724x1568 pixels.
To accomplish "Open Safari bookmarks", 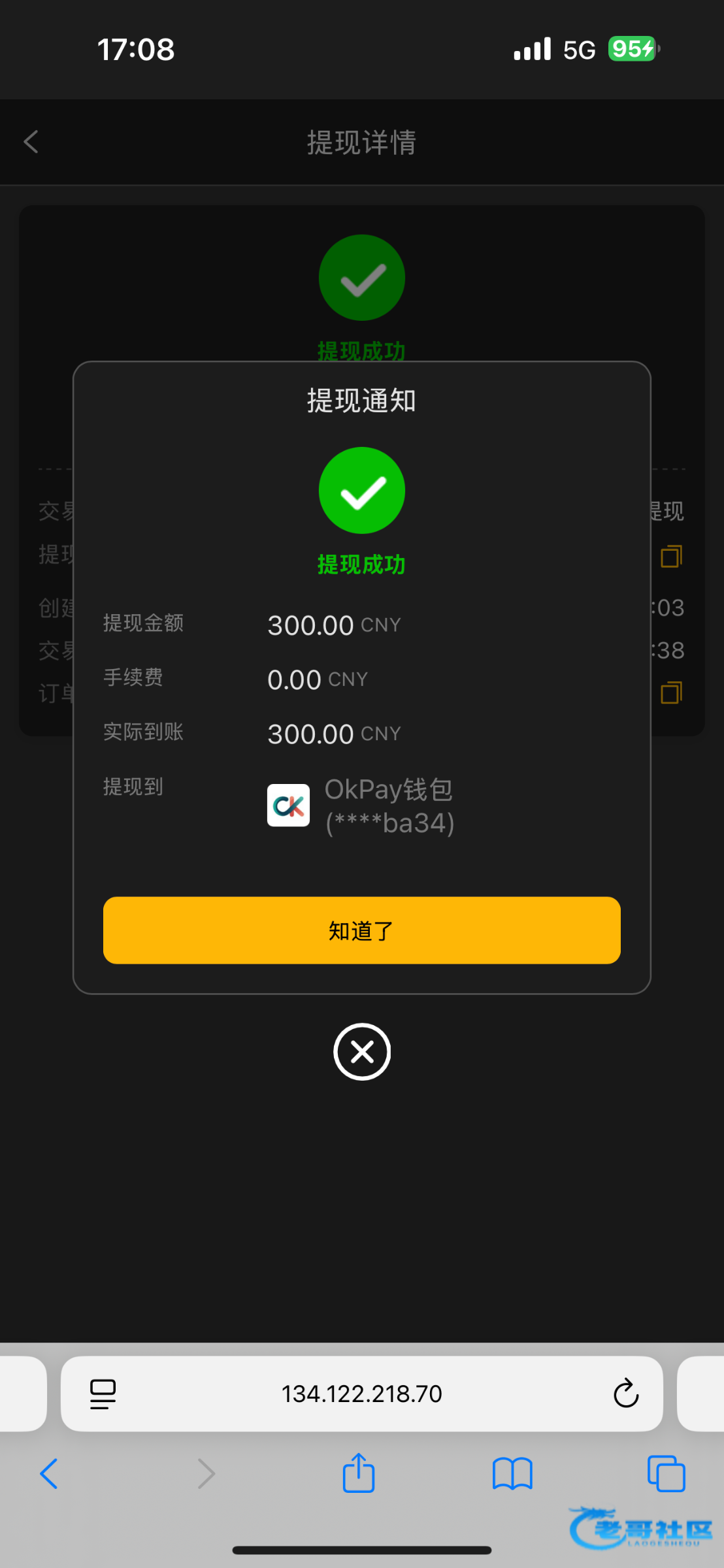I will (x=512, y=1474).
